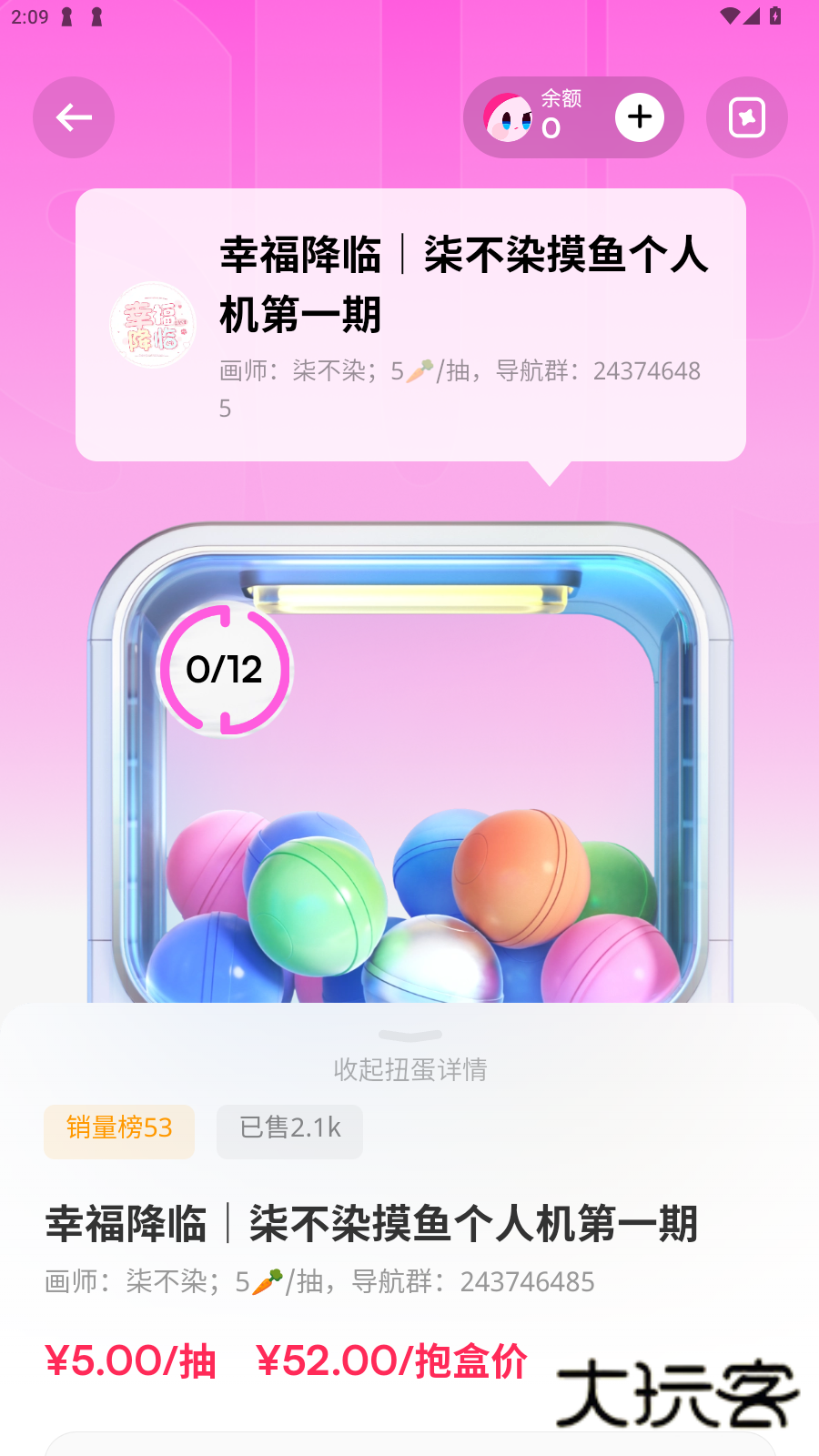Open the sales ranking 销量榜53 chip
Viewport: 819px width, 1456px height.
coord(119,1130)
